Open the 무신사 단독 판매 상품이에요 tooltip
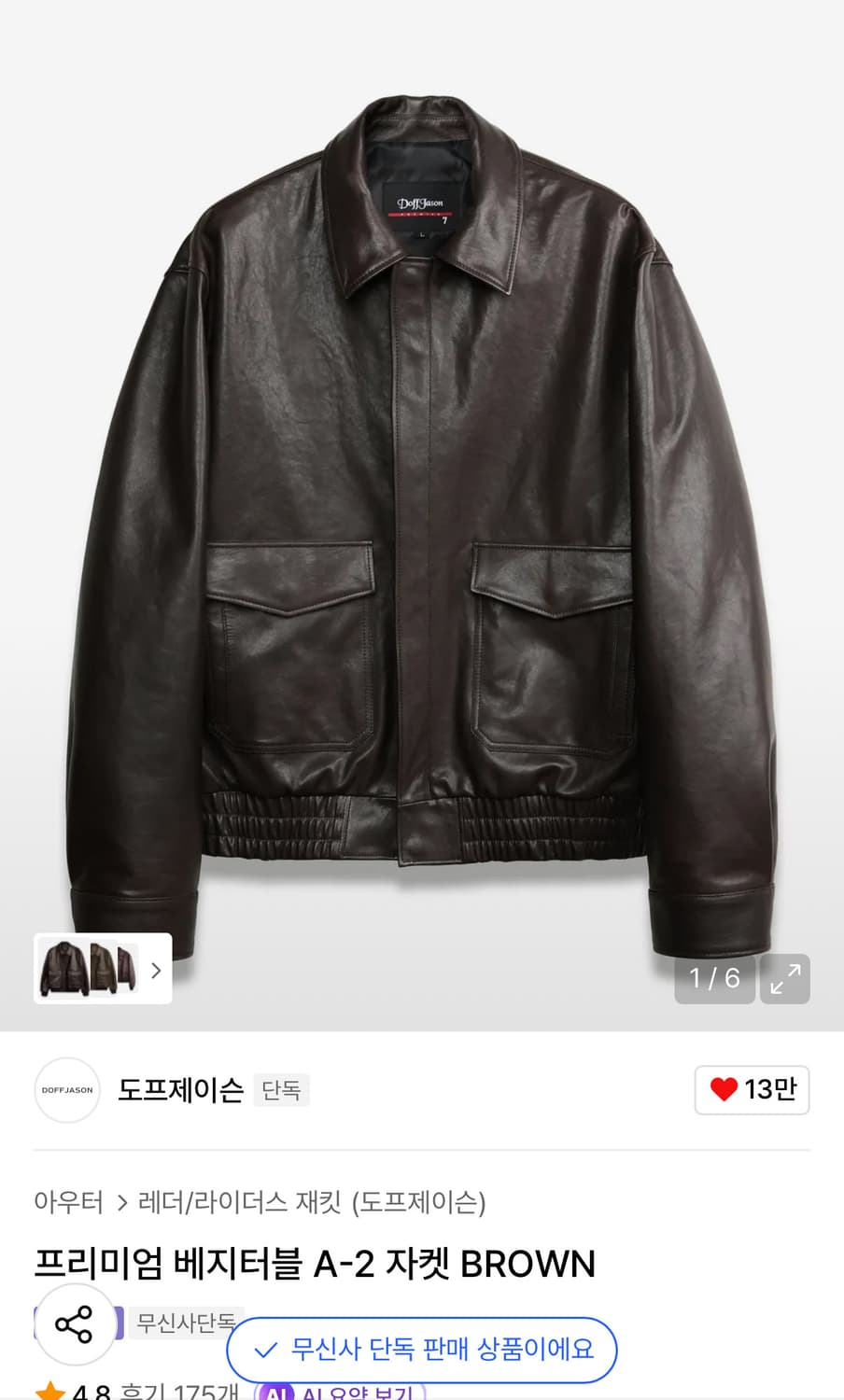 click(x=422, y=1350)
